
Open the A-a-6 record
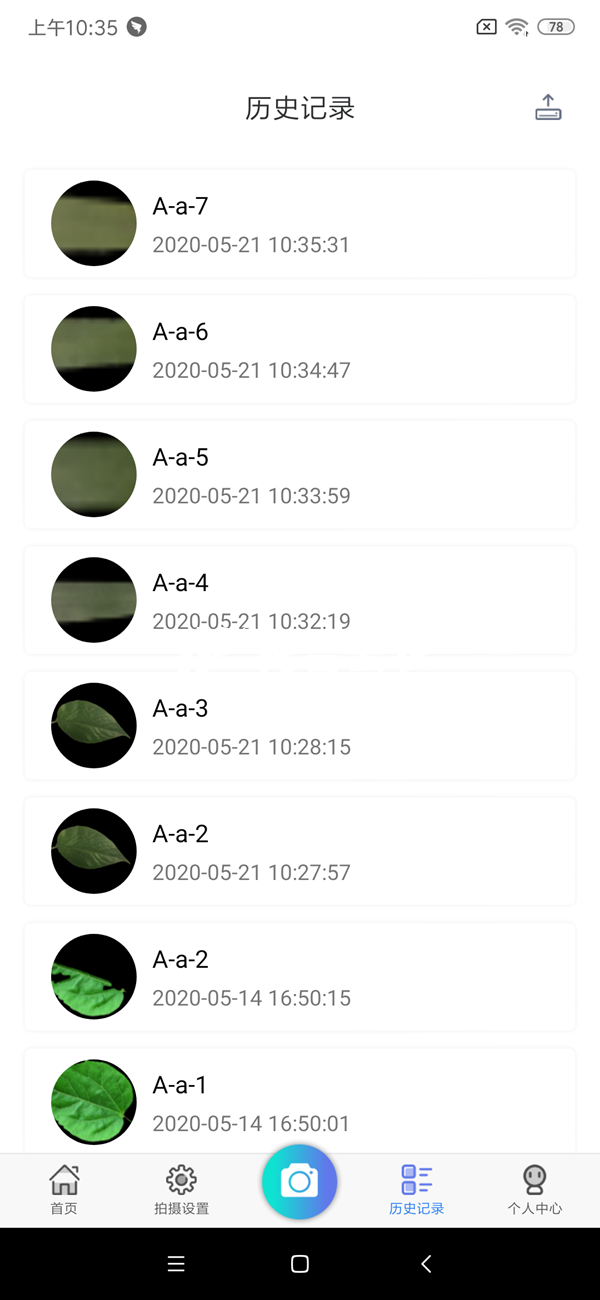[x=300, y=349]
